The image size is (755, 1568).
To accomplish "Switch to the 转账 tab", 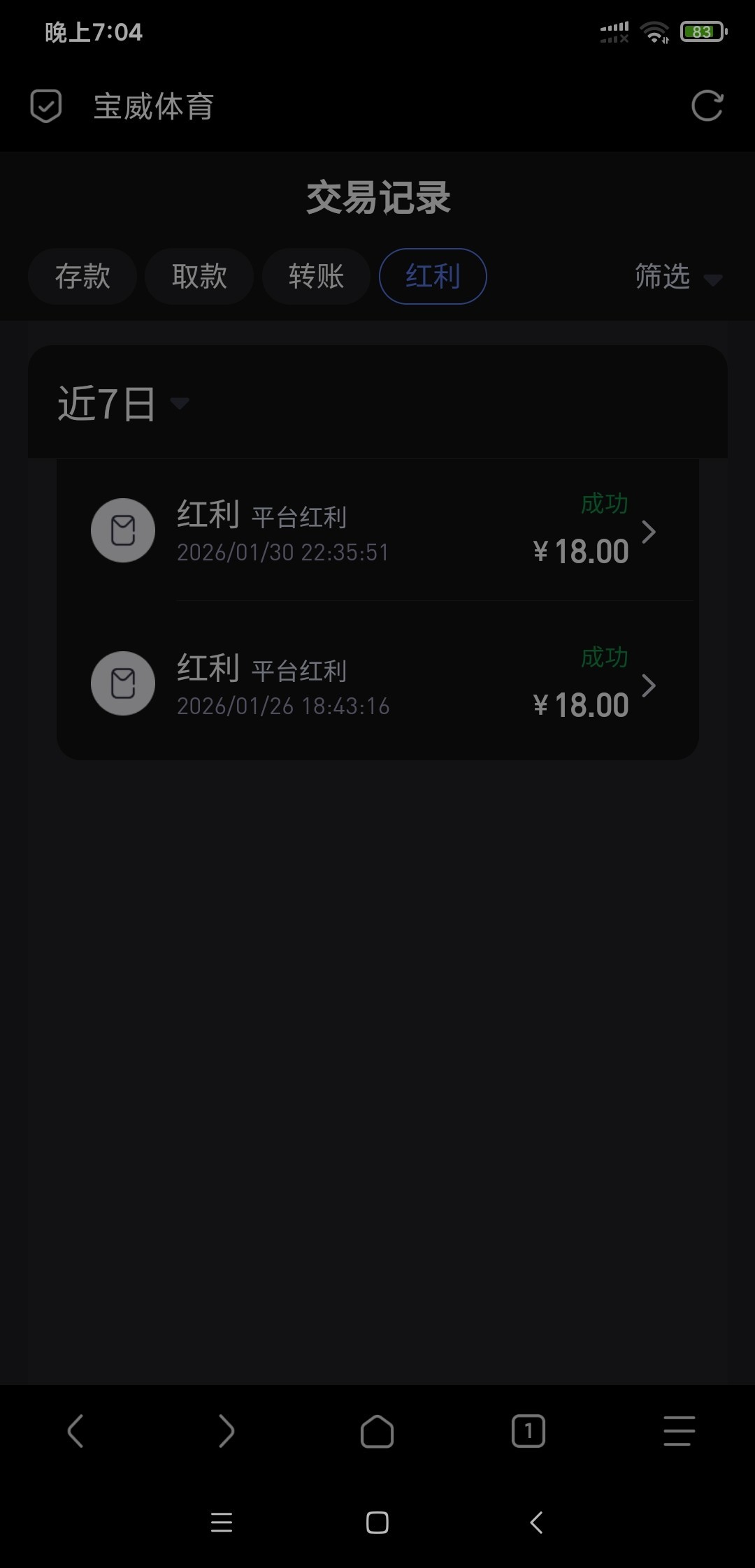I will [316, 276].
